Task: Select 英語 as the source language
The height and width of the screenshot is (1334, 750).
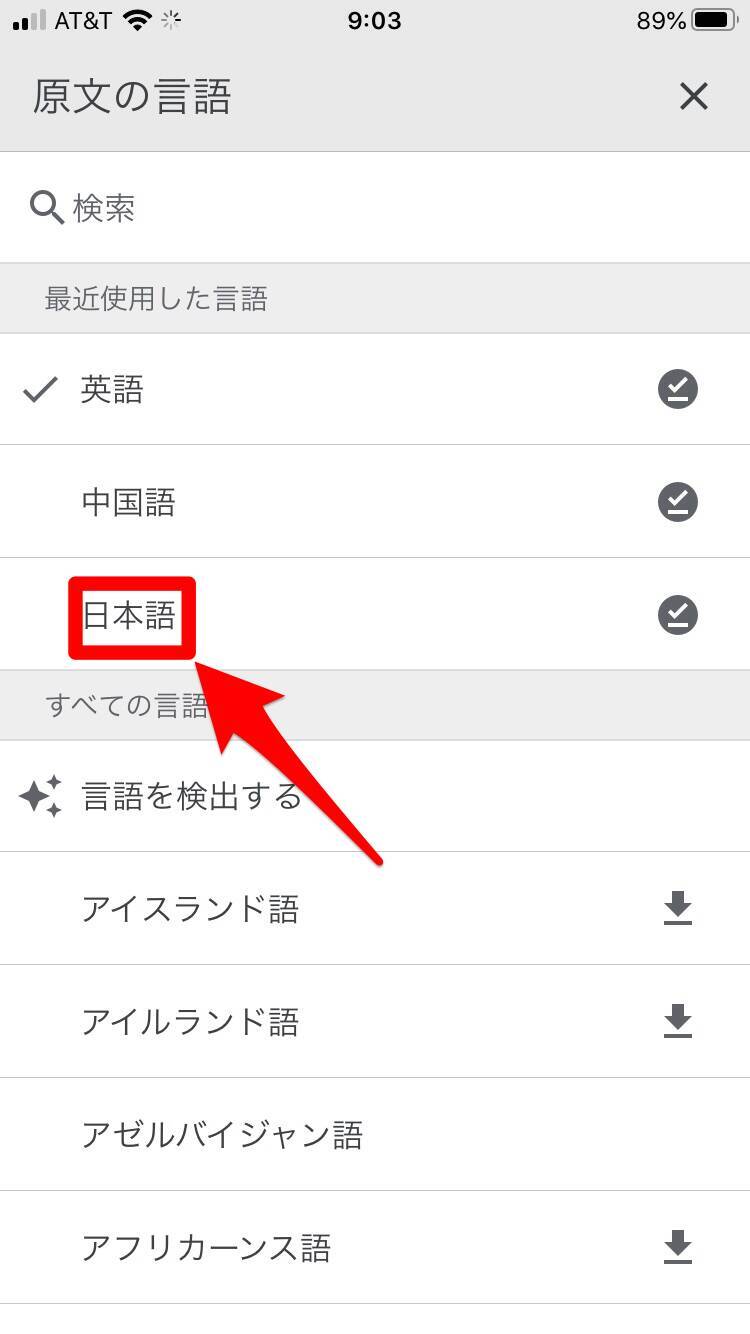Action: click(x=112, y=389)
